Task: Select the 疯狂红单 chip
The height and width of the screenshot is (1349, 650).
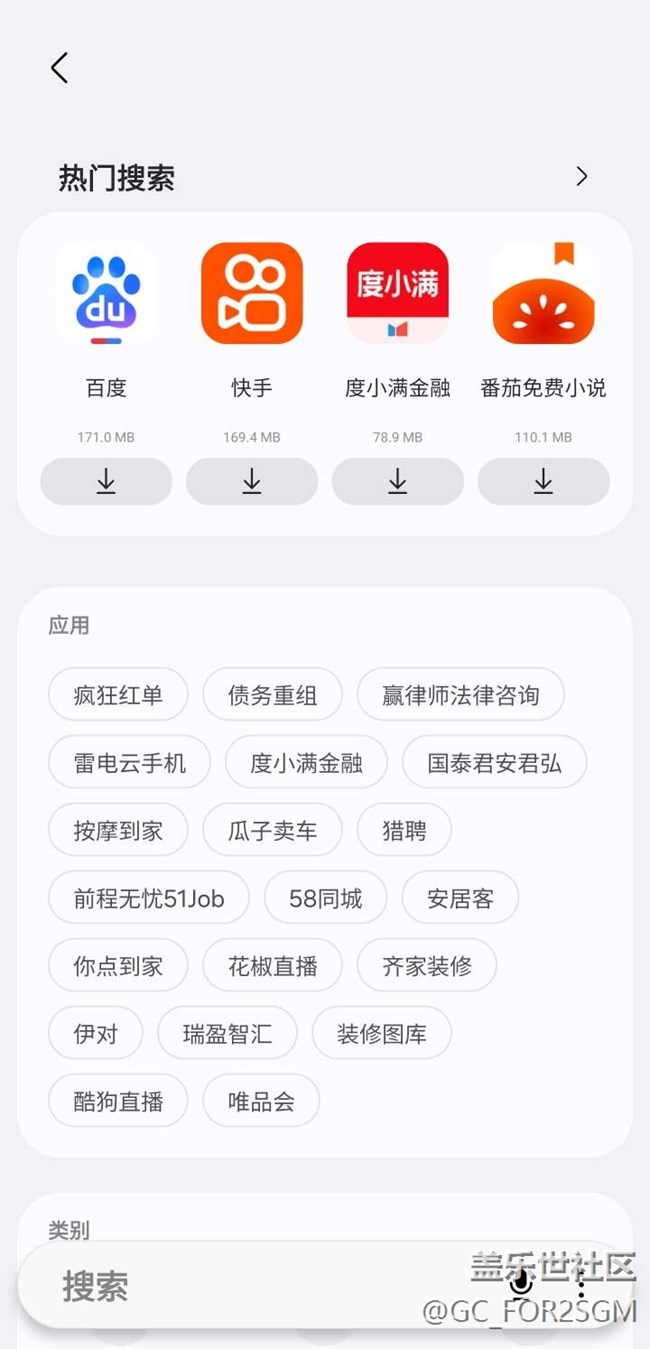Action: (118, 695)
